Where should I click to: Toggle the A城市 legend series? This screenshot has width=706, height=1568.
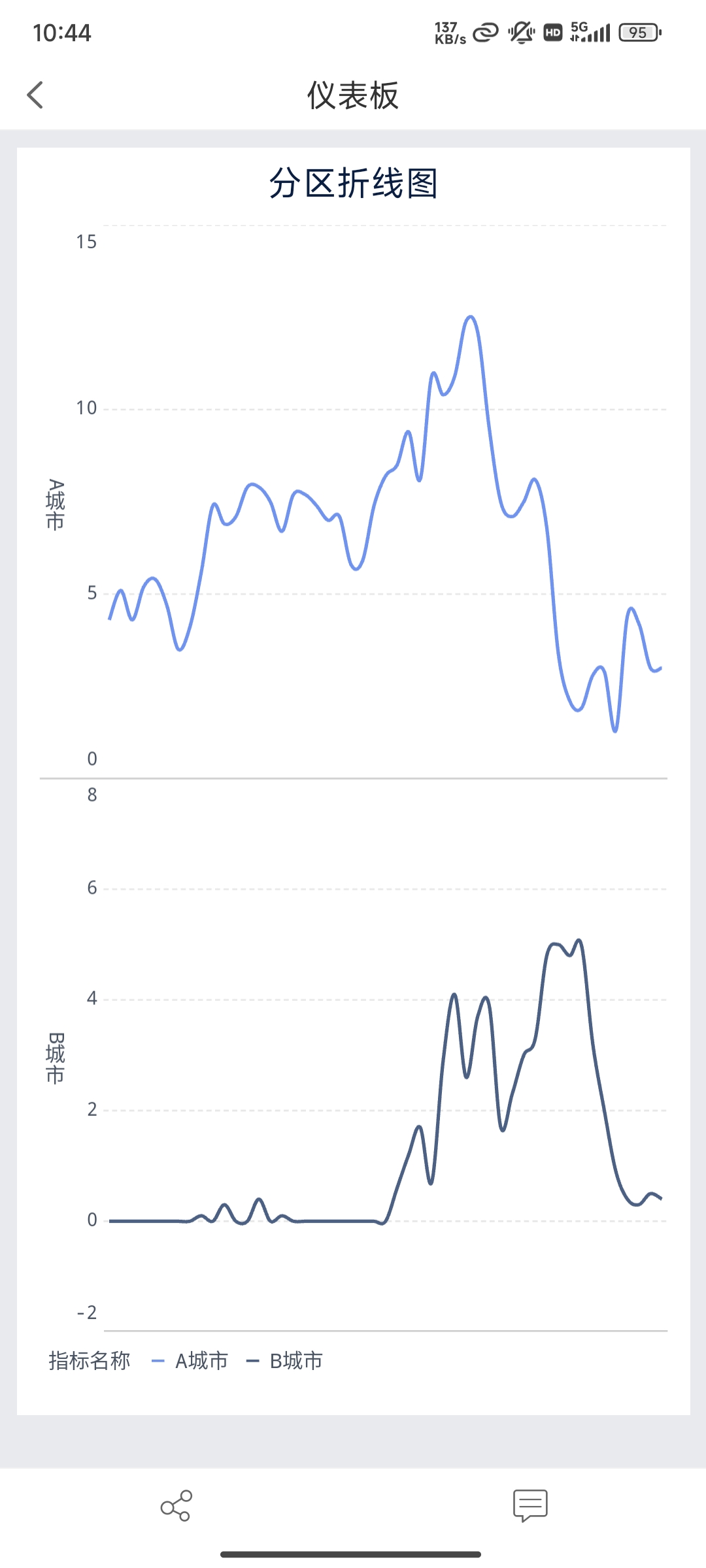(x=190, y=1361)
